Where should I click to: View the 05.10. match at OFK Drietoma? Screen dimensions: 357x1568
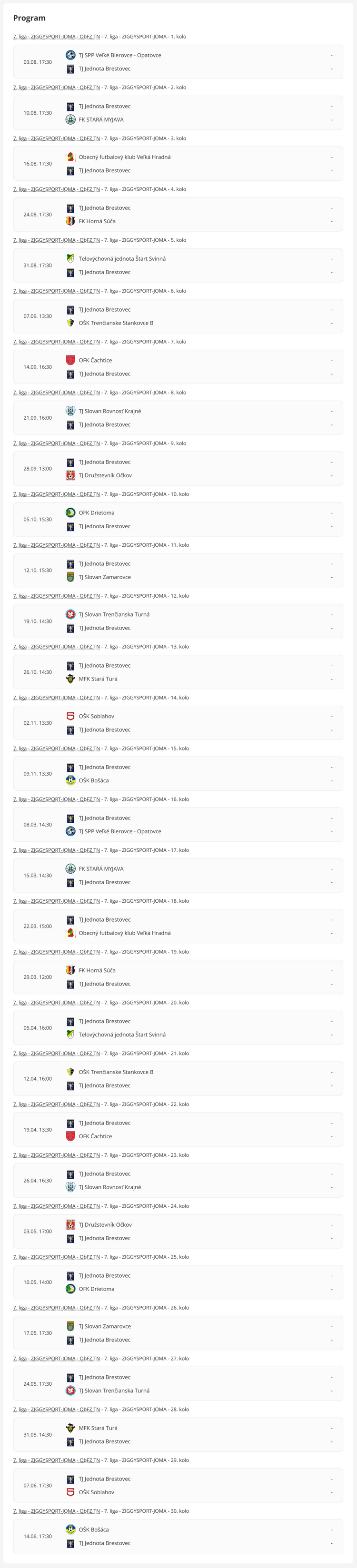click(178, 520)
